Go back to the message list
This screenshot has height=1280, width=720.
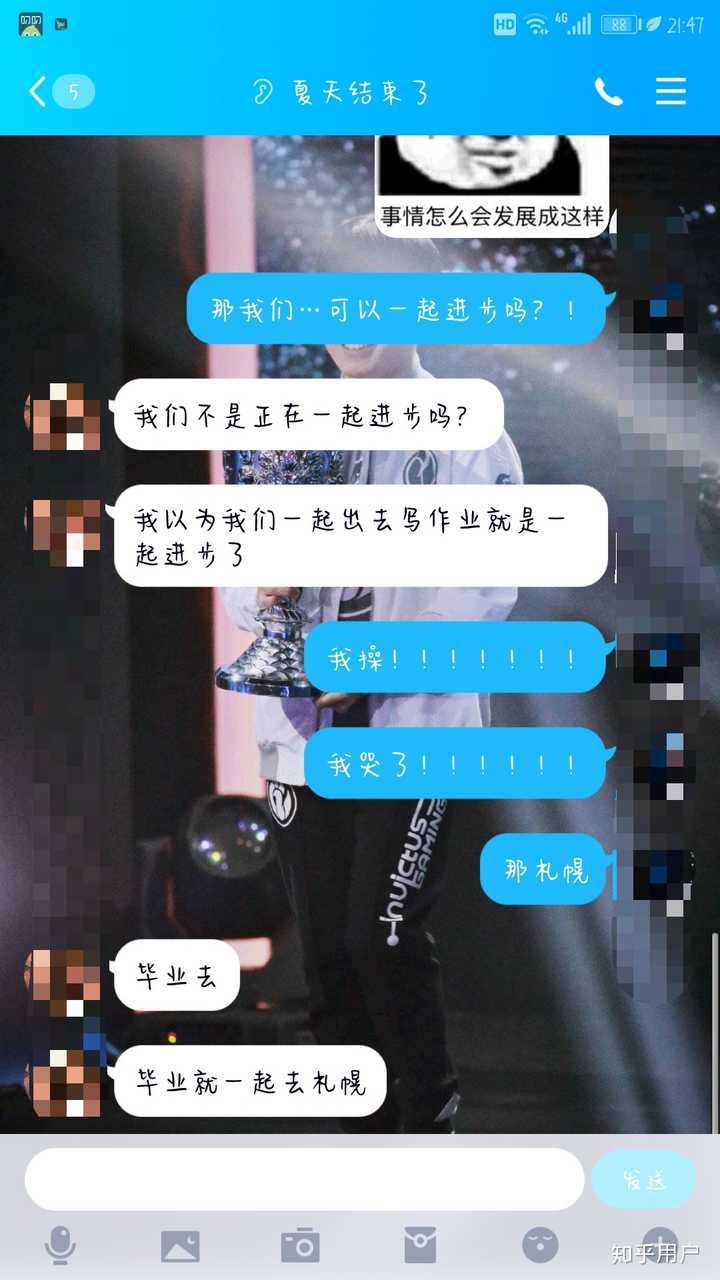pyautogui.click(x=40, y=92)
